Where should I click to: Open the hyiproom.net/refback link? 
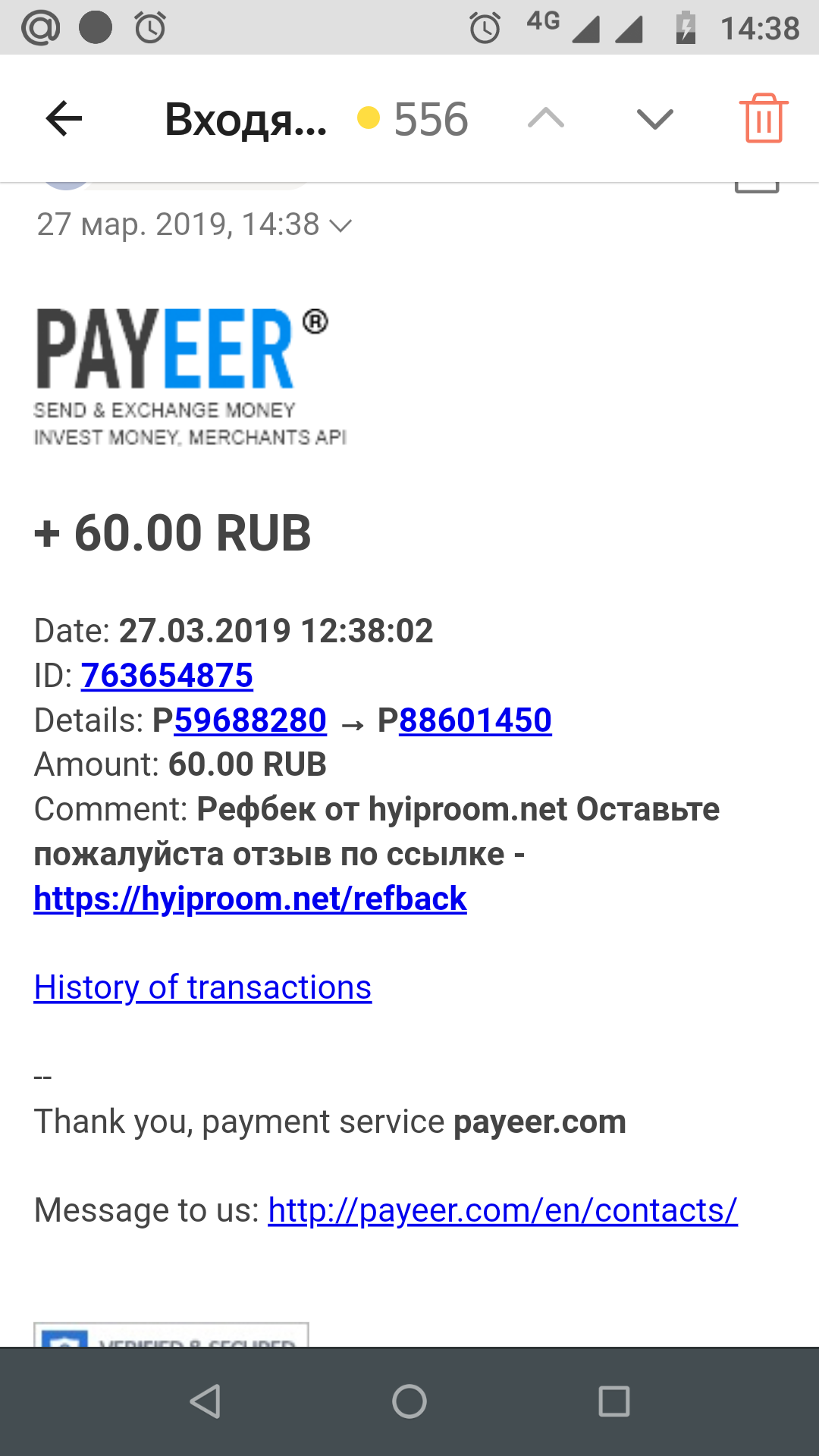pos(250,899)
